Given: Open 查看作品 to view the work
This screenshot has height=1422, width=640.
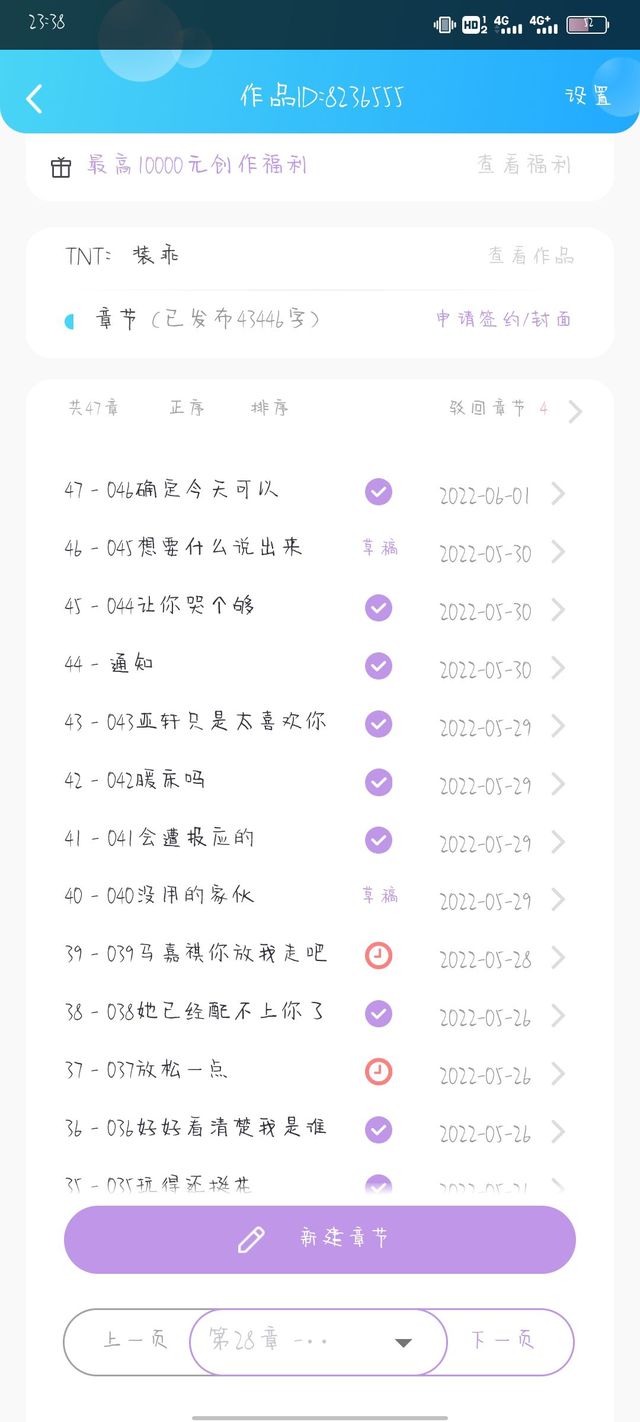Looking at the screenshot, I should (531, 256).
